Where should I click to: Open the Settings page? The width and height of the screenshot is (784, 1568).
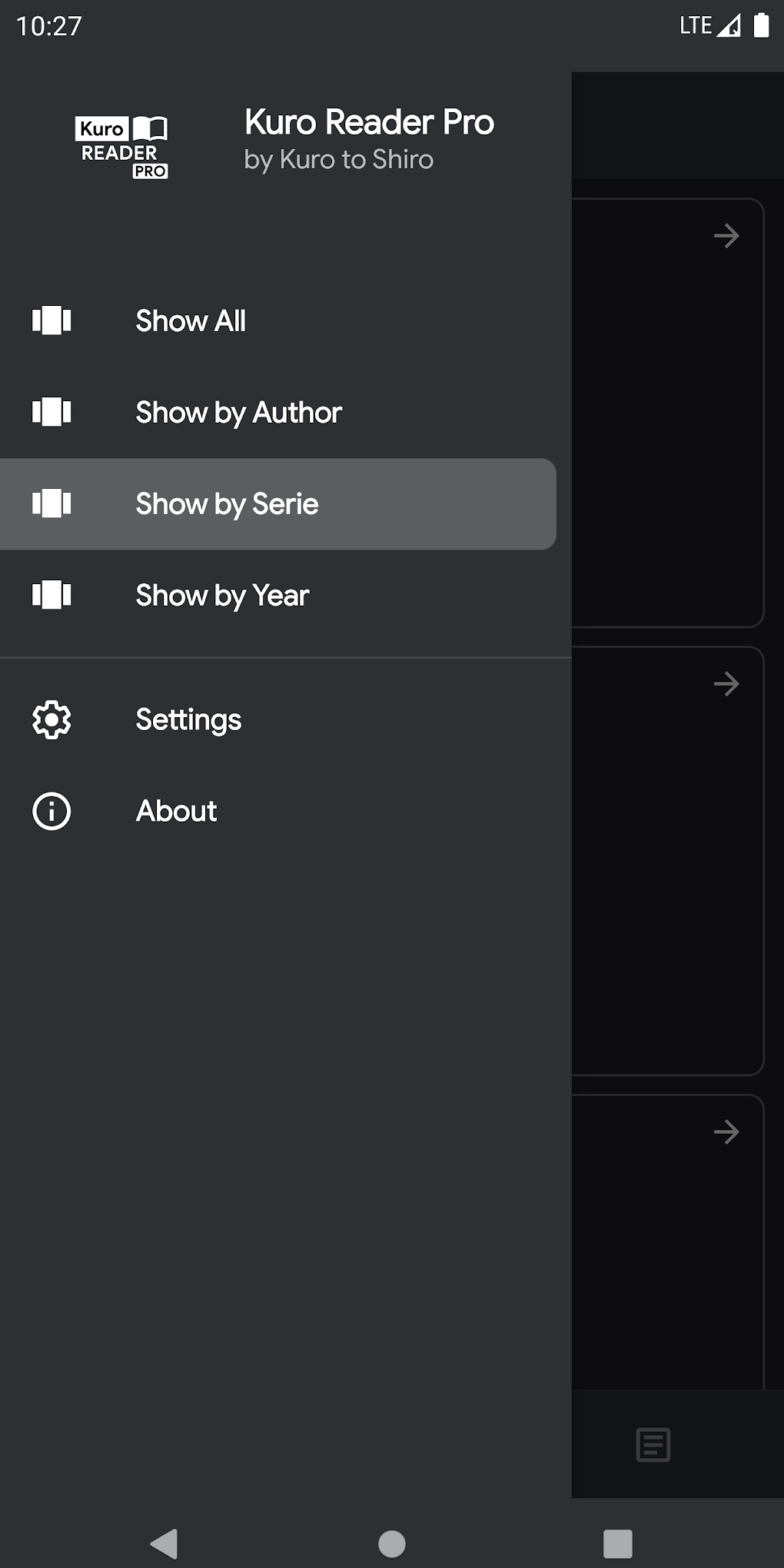point(188,720)
